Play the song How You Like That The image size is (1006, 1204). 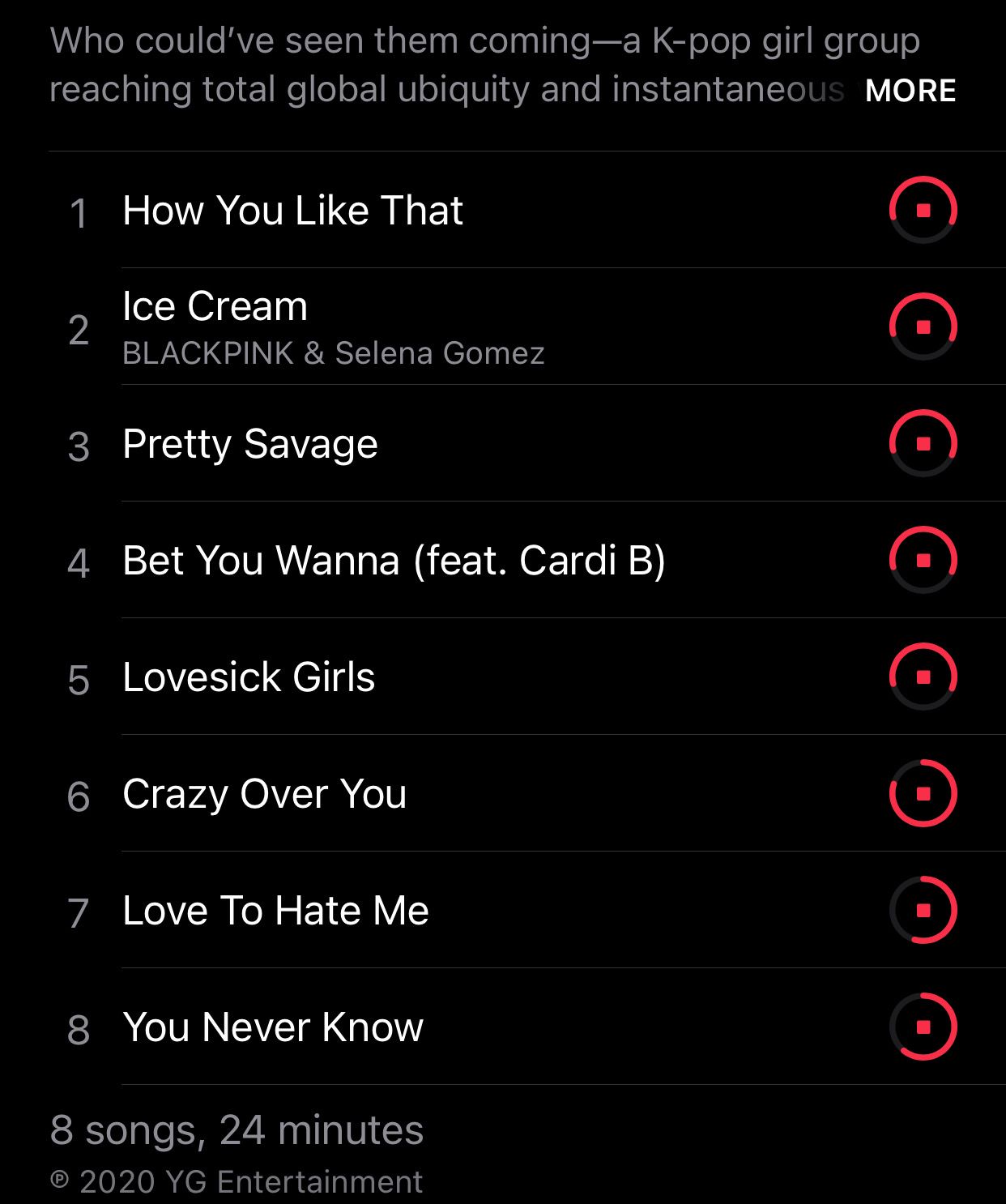(x=292, y=211)
